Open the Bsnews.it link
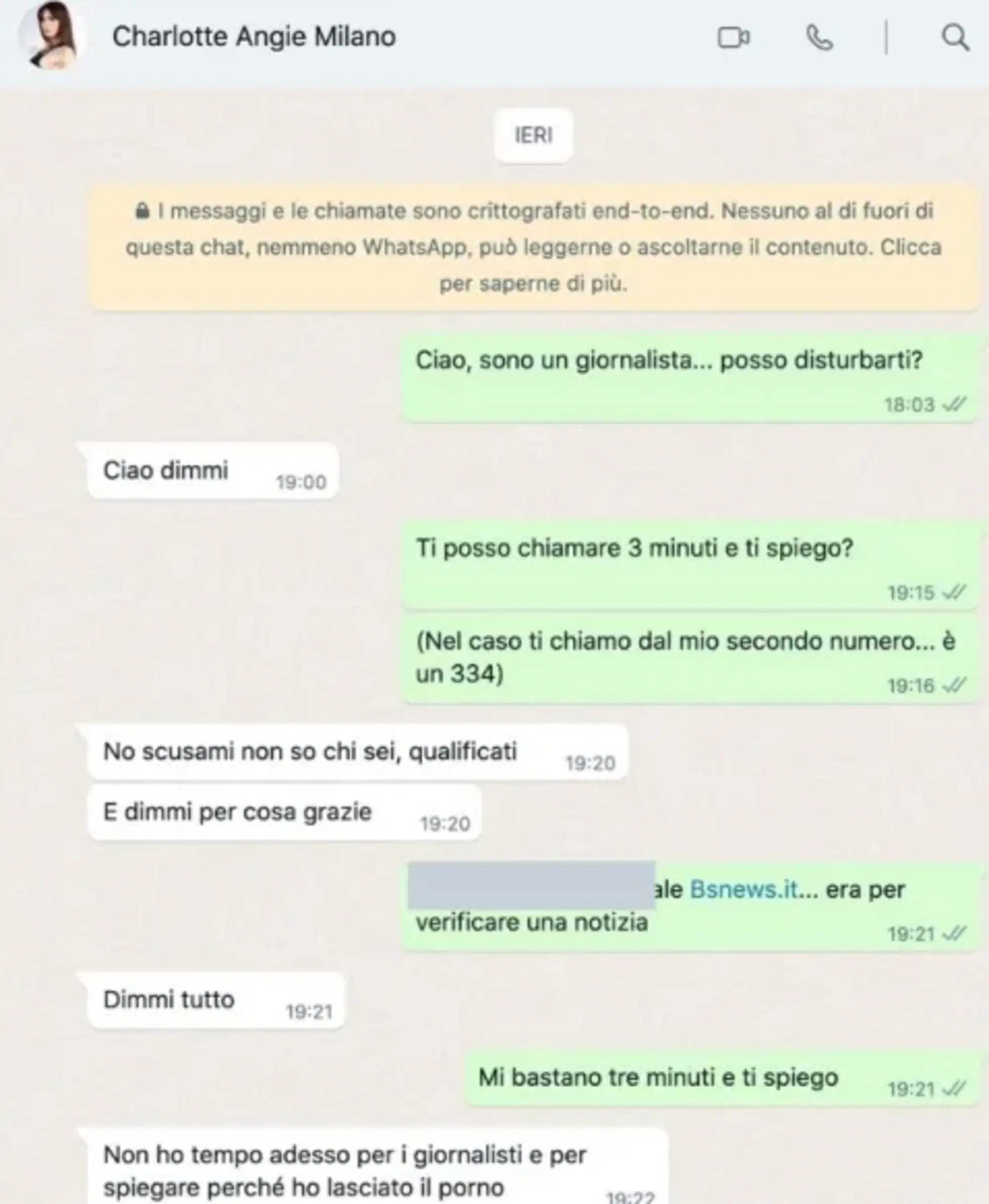This screenshot has width=989, height=1204. click(743, 889)
